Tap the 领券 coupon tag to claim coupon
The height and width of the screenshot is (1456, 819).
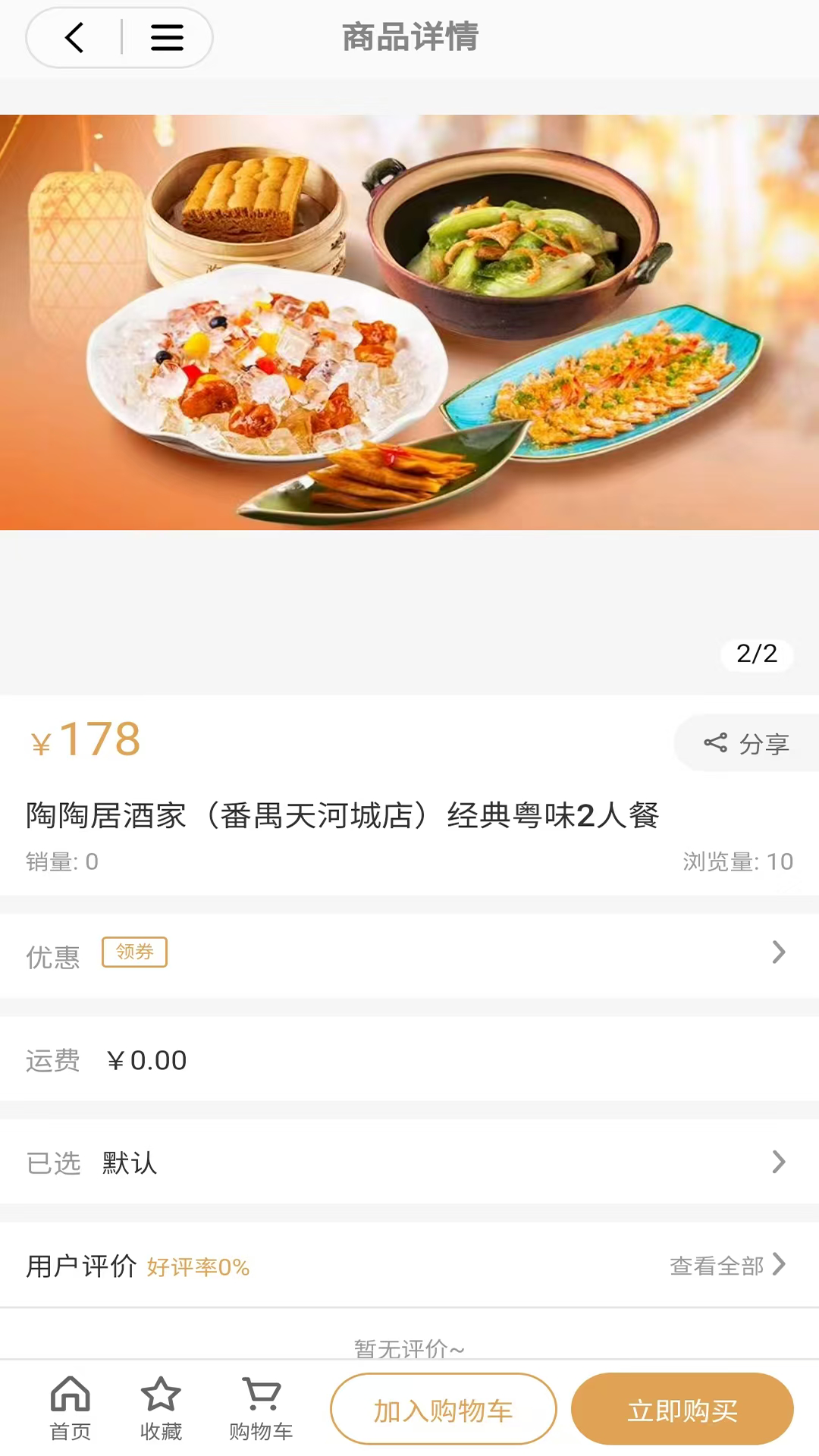coord(134,952)
